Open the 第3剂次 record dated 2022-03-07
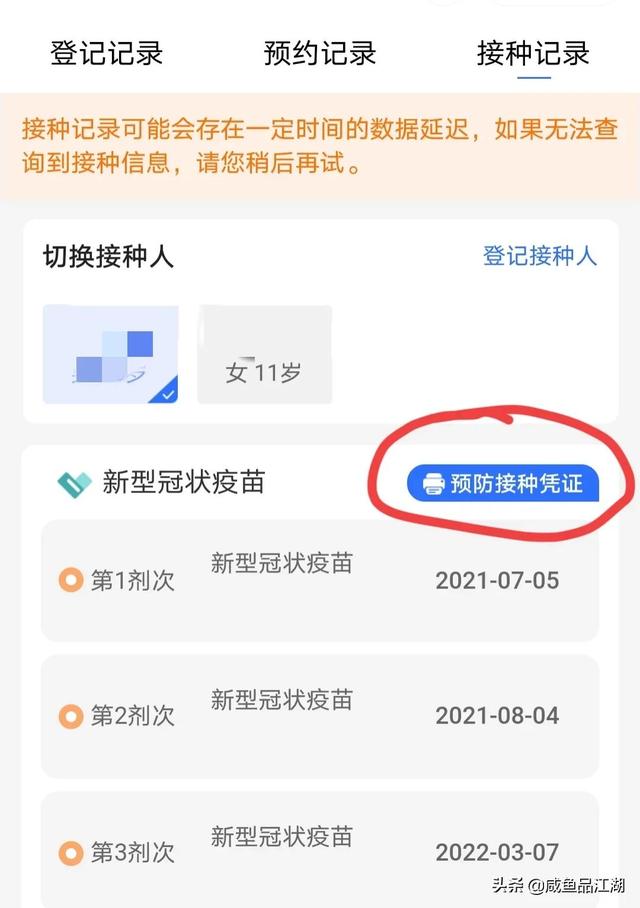Viewport: 640px width, 908px height. point(319,851)
